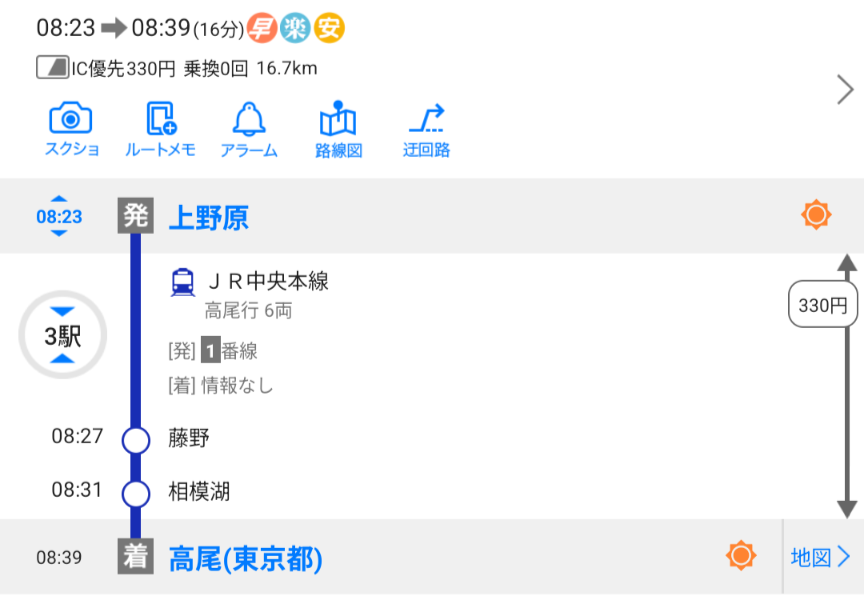The height and width of the screenshot is (600, 864).
Task: Adjust the 08:23 departure time stepper
Action: pos(59,216)
